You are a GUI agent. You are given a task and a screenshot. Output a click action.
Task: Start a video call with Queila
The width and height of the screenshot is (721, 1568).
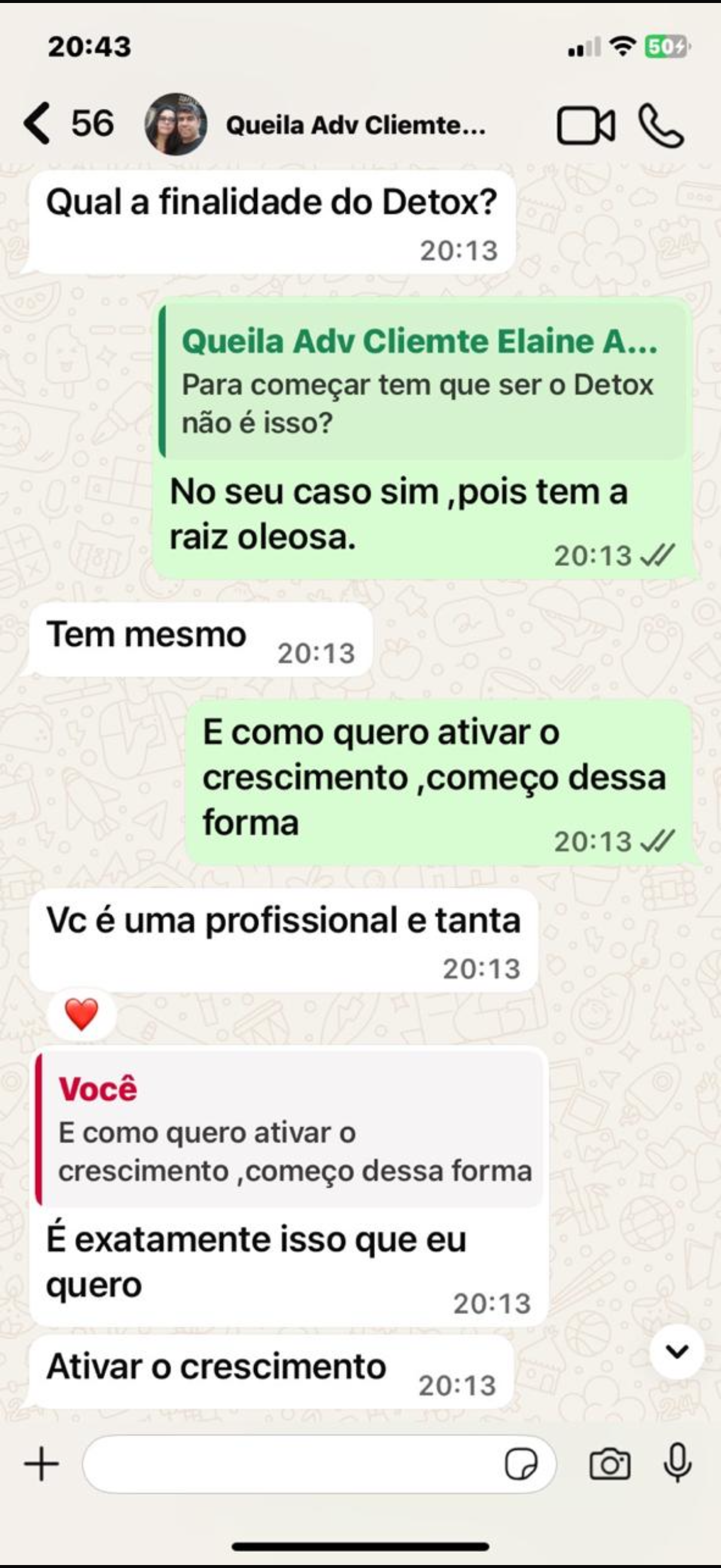pos(585,126)
